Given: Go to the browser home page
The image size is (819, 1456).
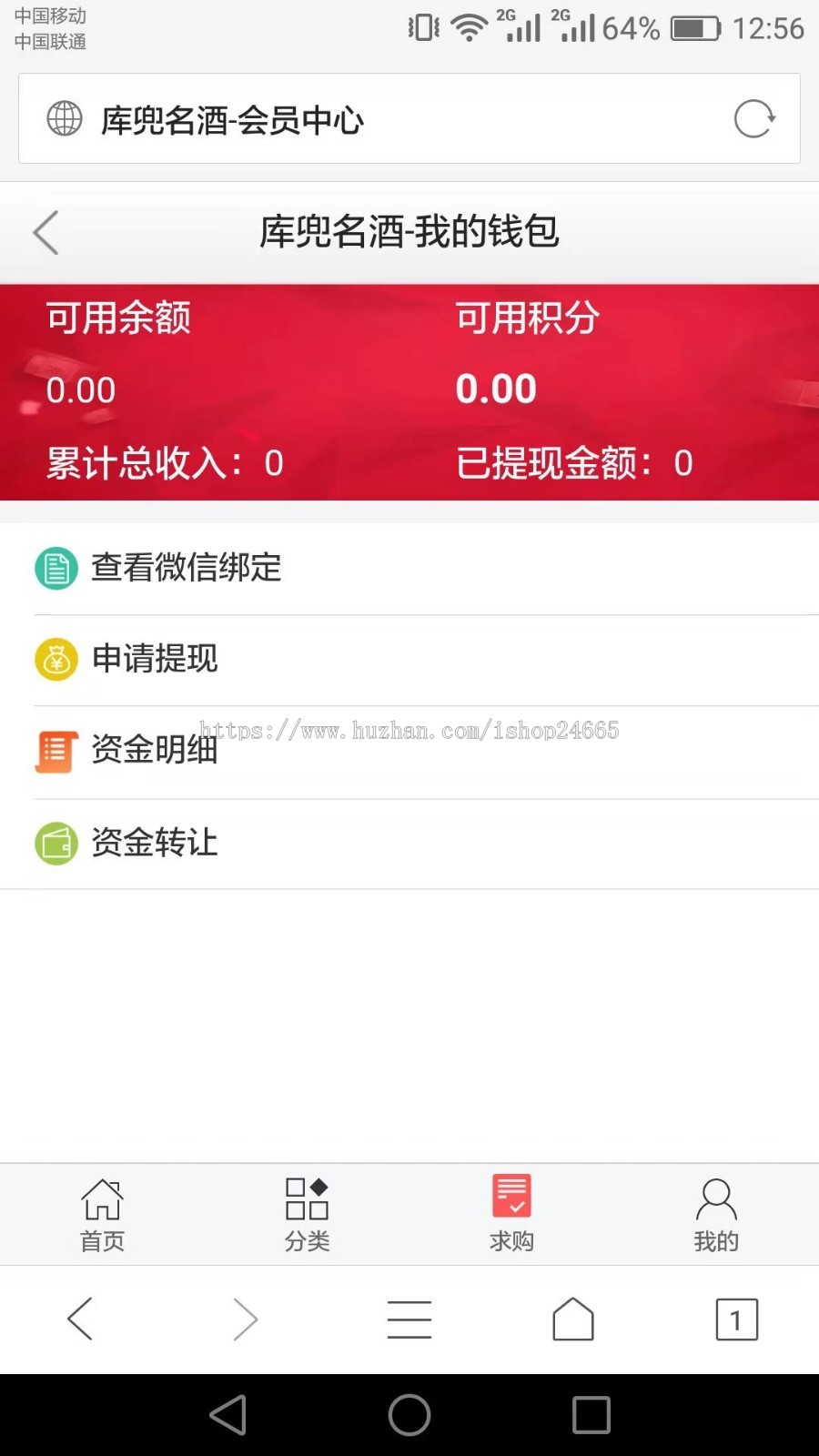Looking at the screenshot, I should tap(573, 1319).
